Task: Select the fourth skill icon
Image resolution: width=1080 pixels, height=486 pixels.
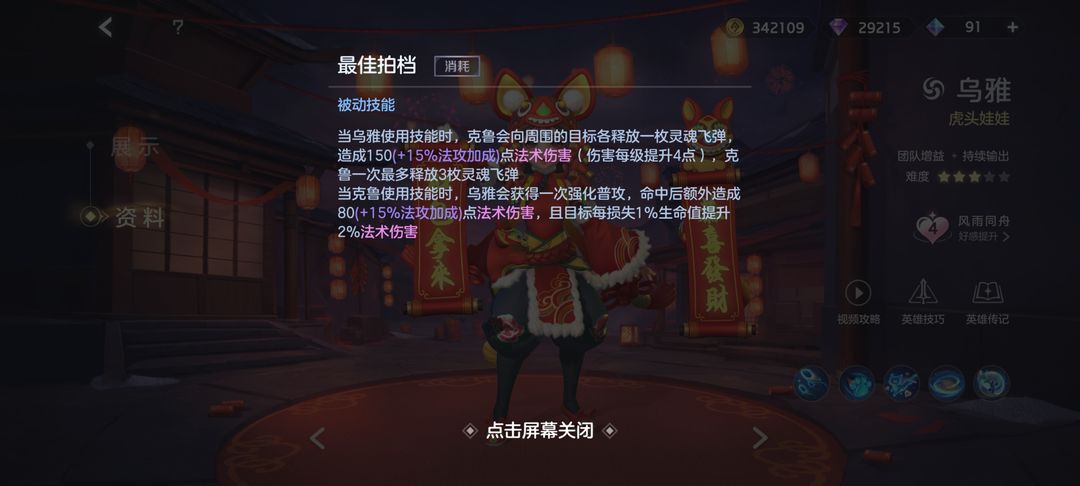Action: point(946,383)
